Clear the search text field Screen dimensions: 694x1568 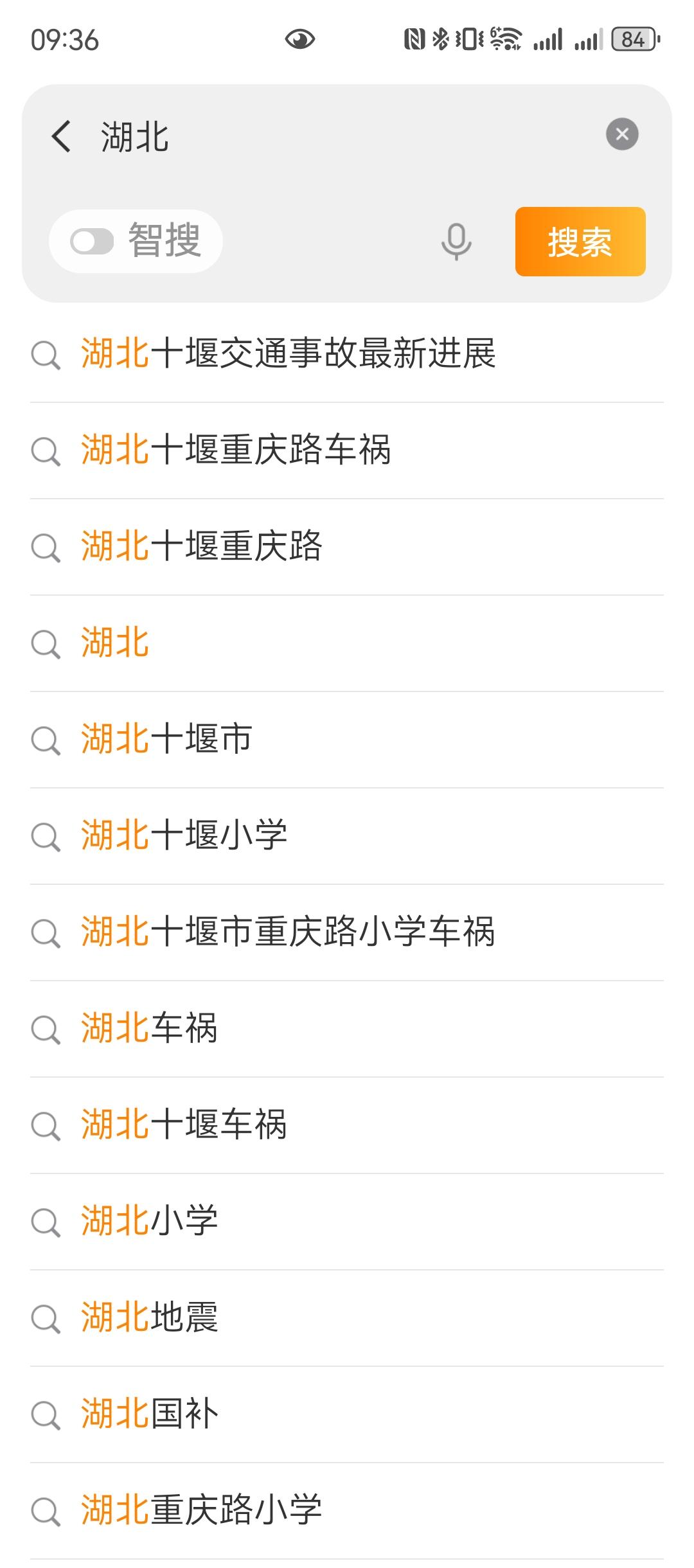tap(622, 134)
